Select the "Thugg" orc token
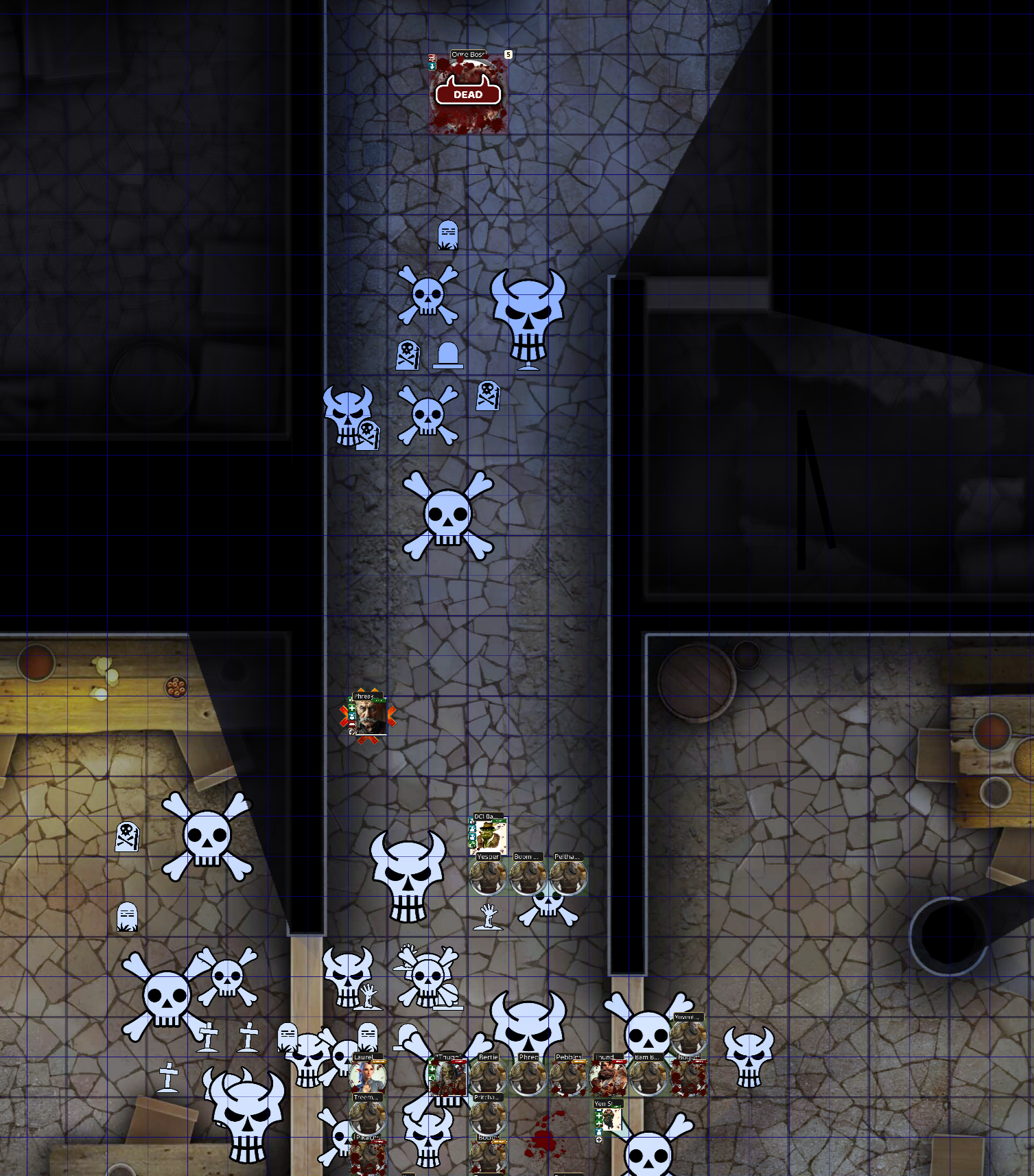This screenshot has height=1176, width=1034. (448, 1078)
